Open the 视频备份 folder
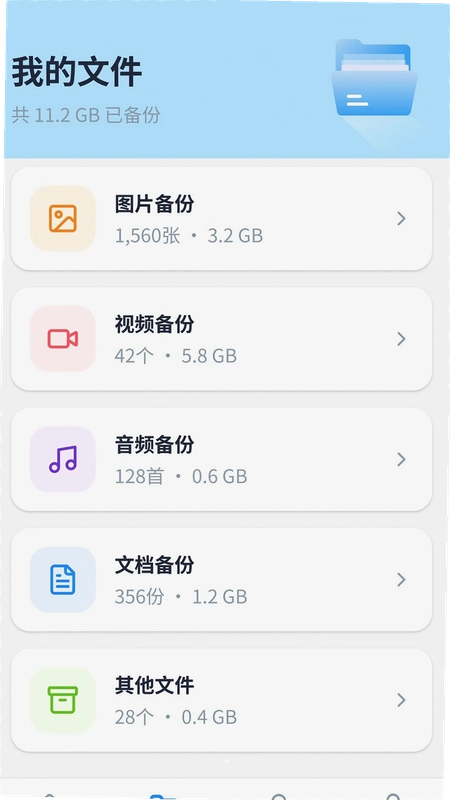 point(221,339)
